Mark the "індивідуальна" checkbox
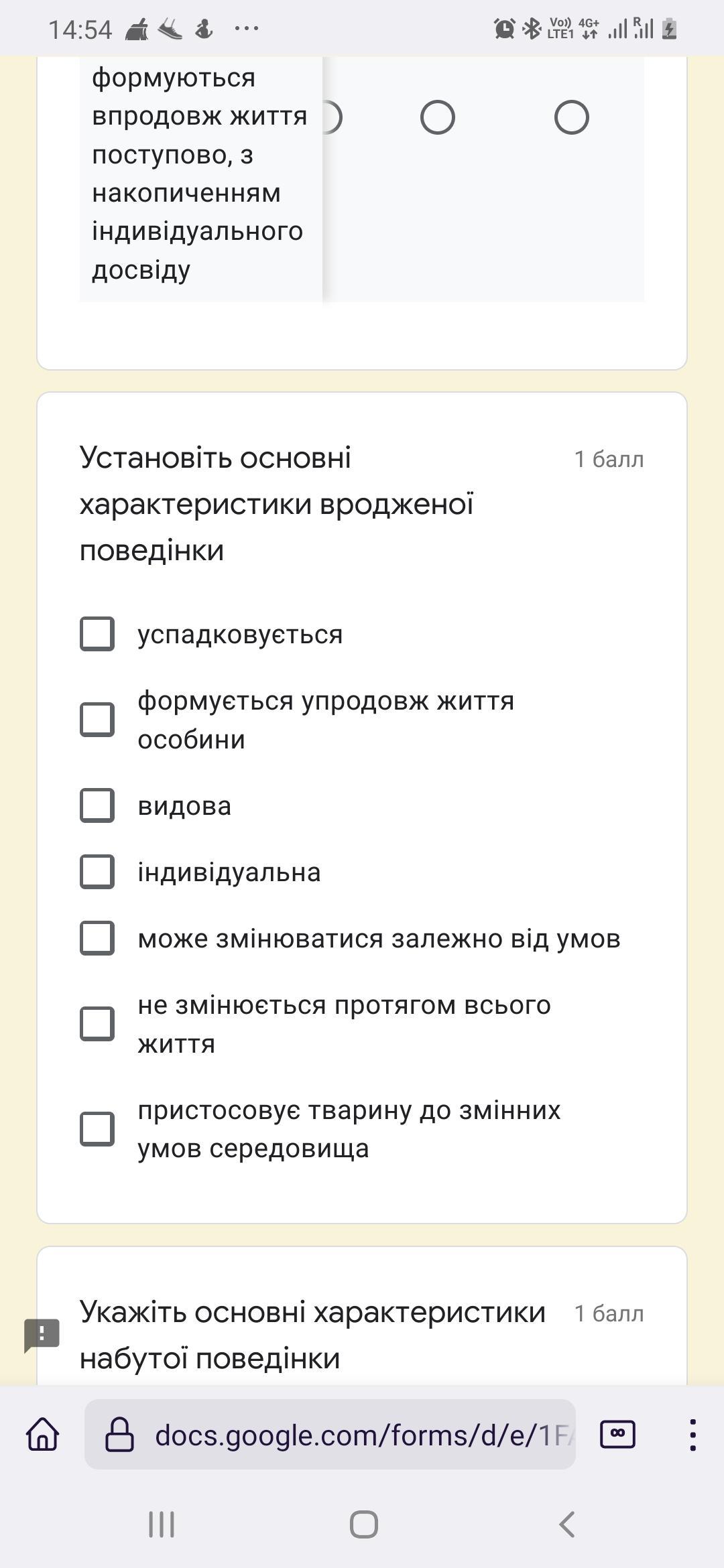This screenshot has height=1568, width=724. coord(97,872)
